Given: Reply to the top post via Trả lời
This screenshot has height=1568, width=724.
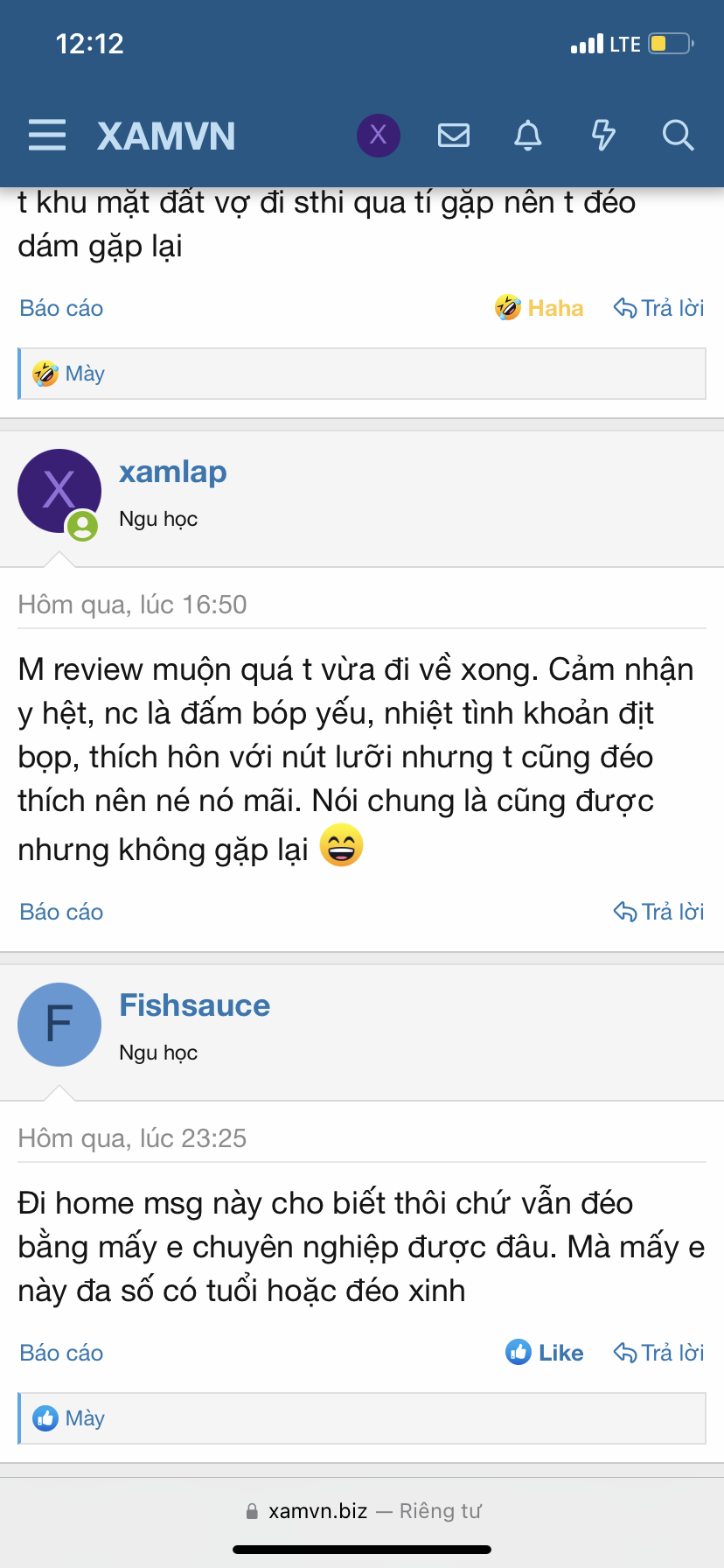Looking at the screenshot, I should 659,308.
